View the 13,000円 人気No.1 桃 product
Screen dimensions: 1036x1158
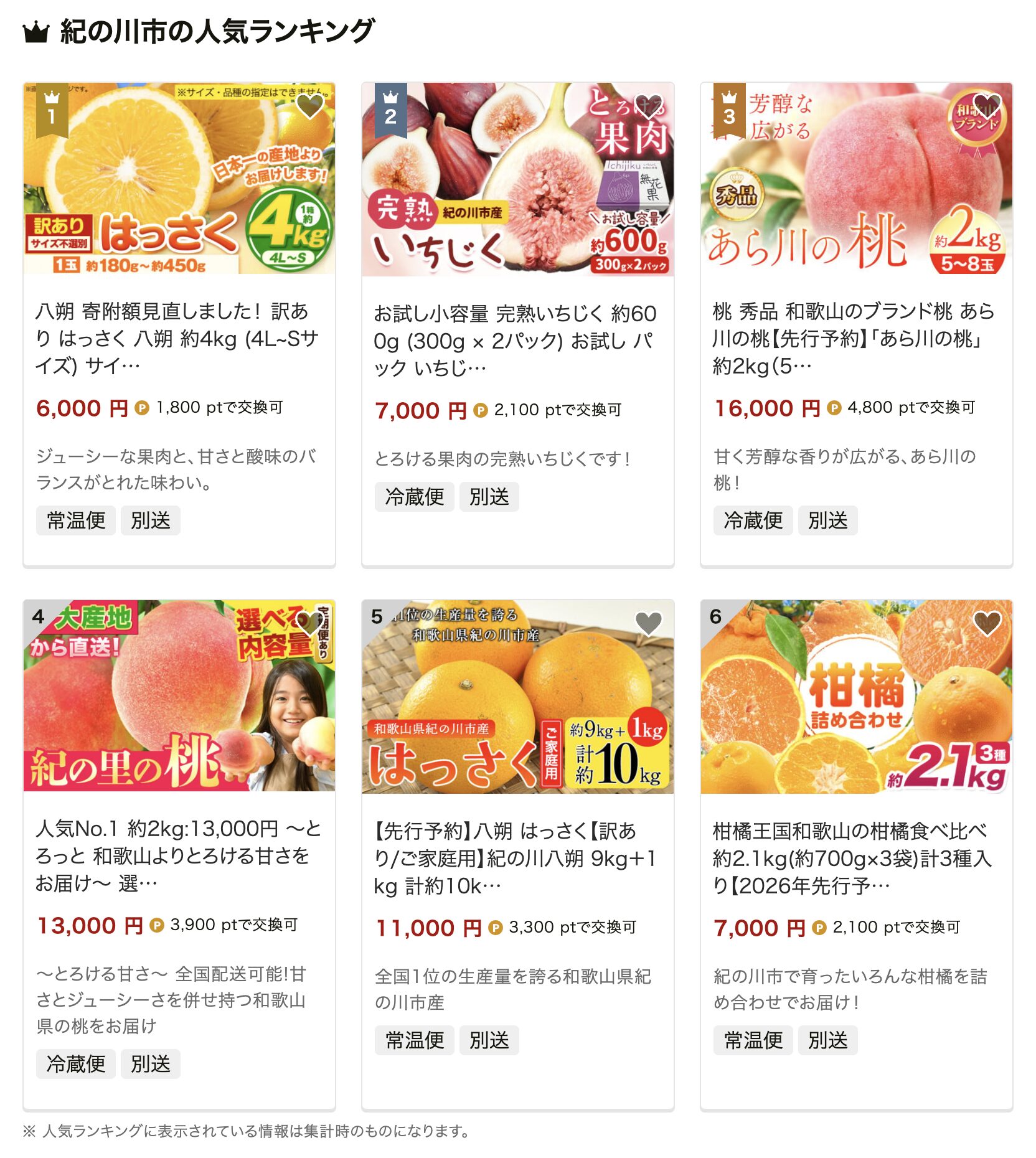click(x=178, y=855)
